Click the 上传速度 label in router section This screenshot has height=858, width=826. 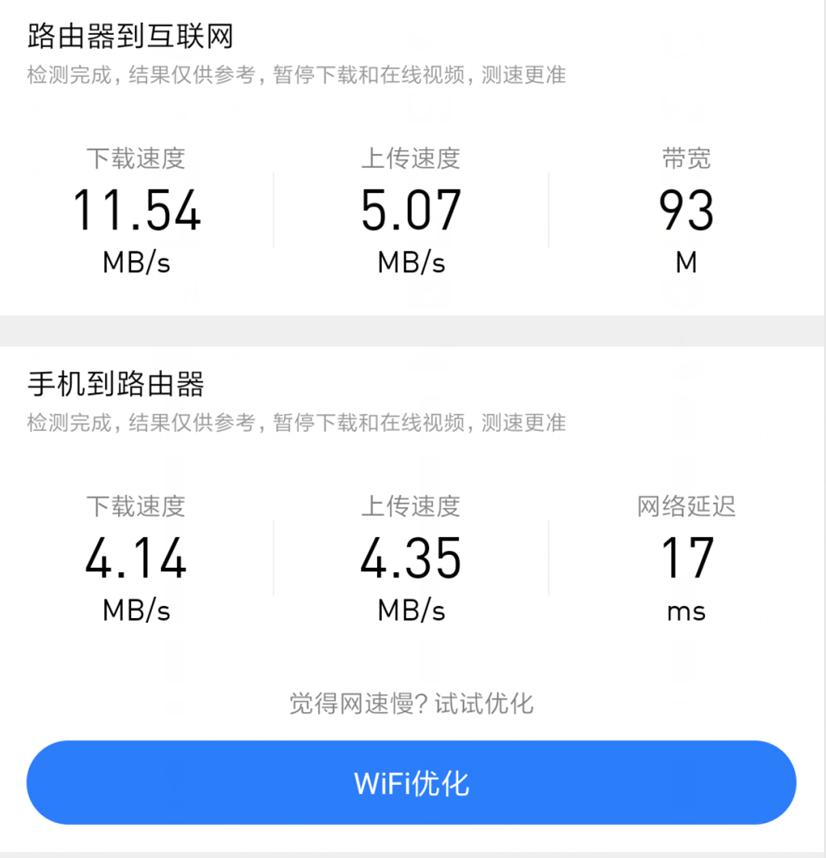410,159
